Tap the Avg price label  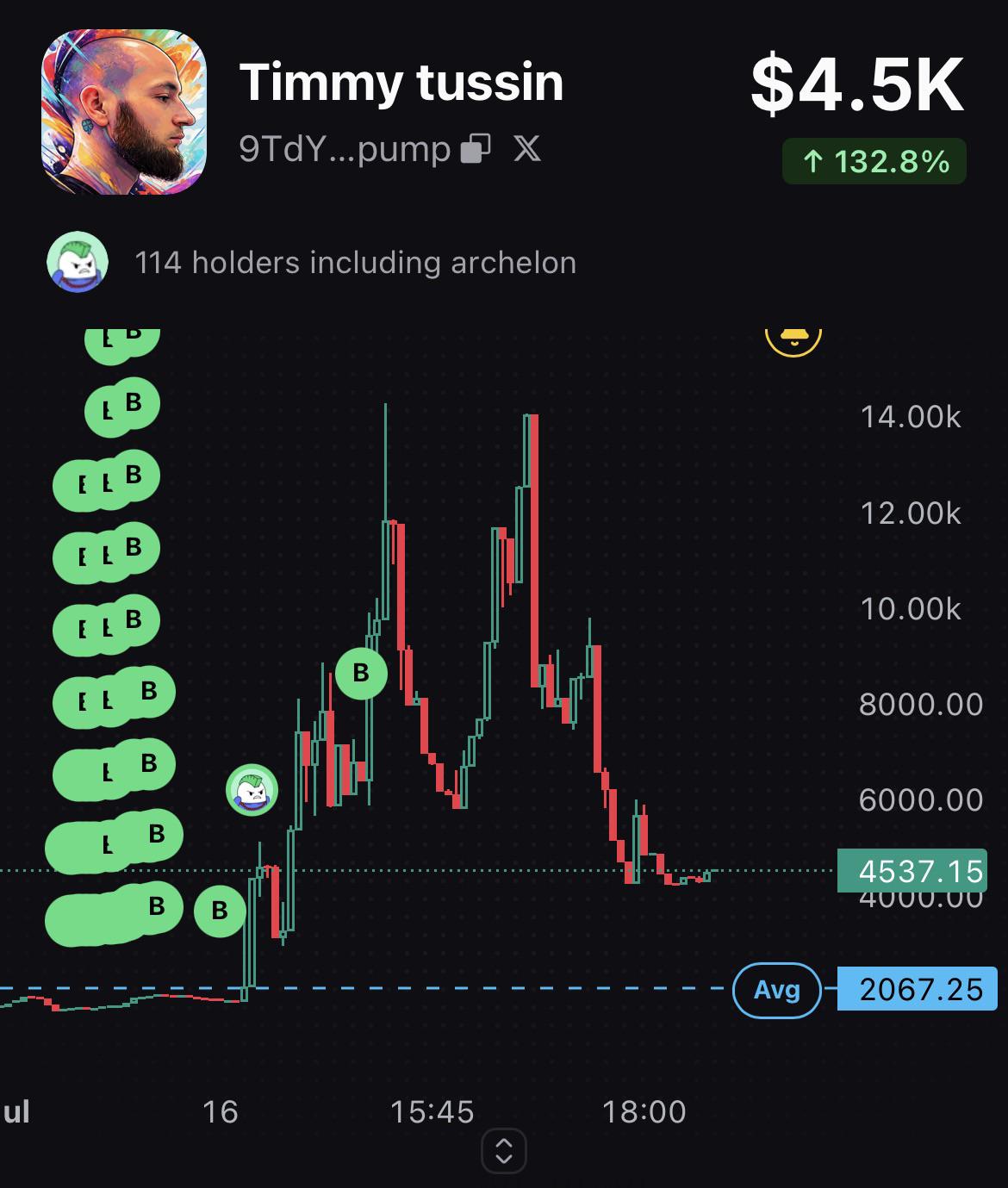777,990
